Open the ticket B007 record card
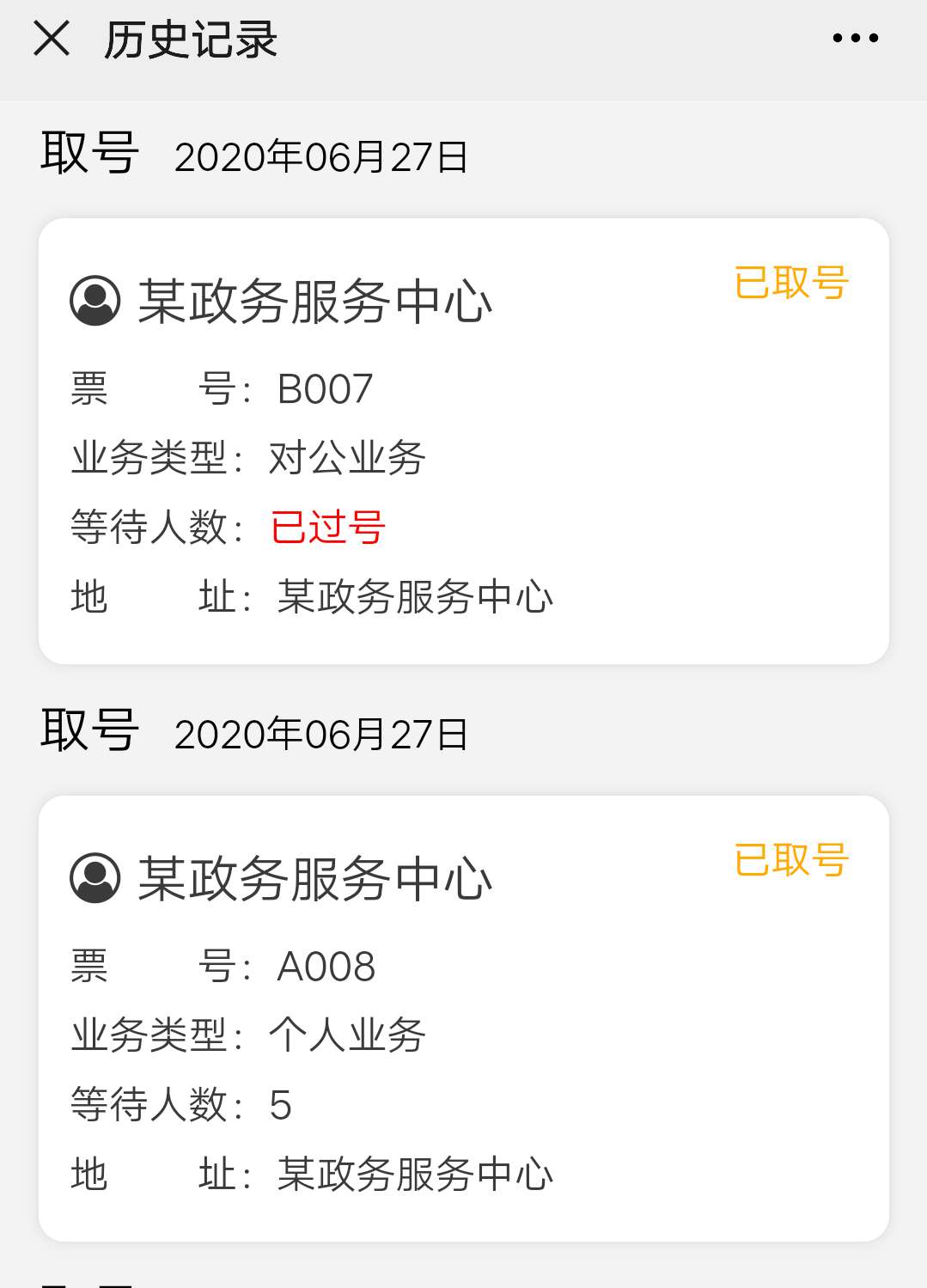Screen dimensions: 927x1288 coord(463,441)
